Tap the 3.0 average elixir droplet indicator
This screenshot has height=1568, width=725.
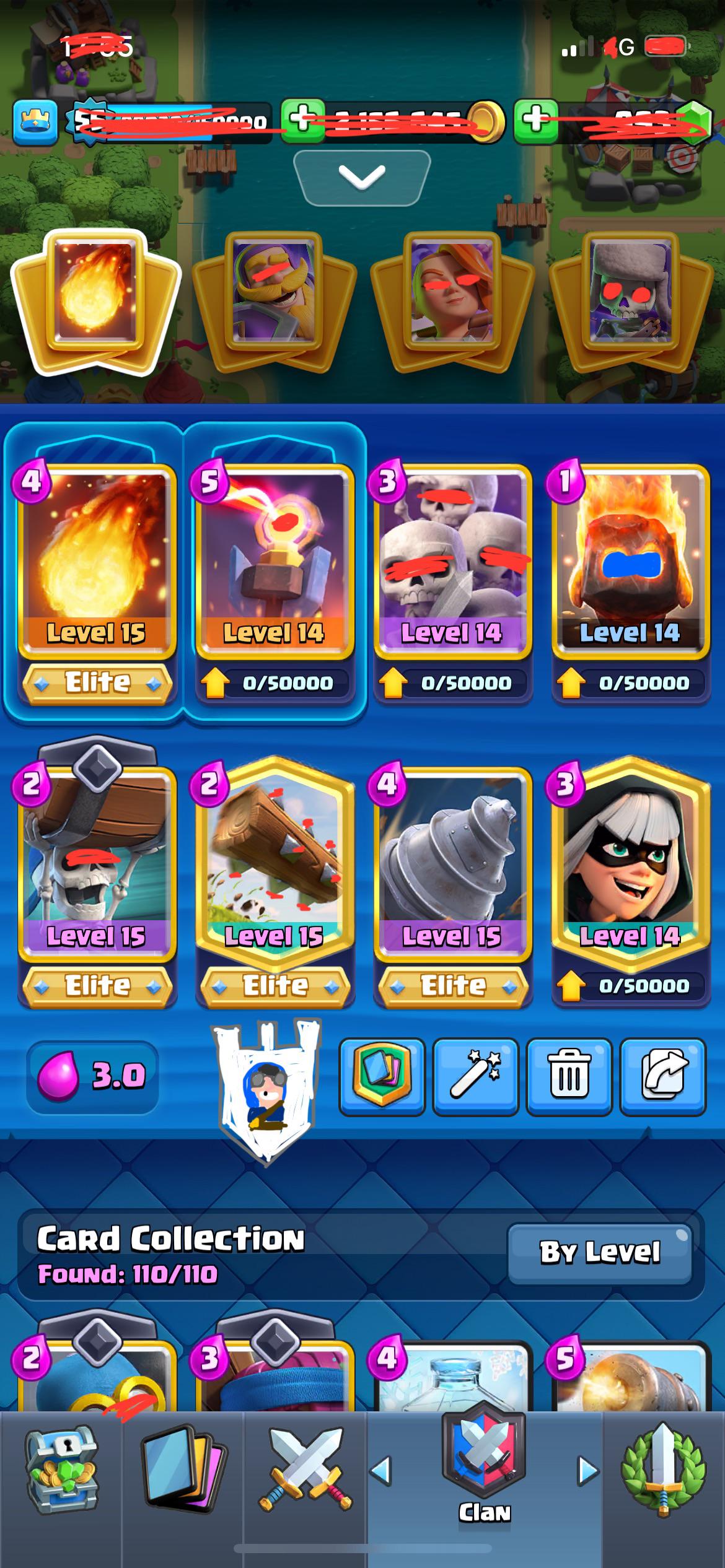point(93,1077)
